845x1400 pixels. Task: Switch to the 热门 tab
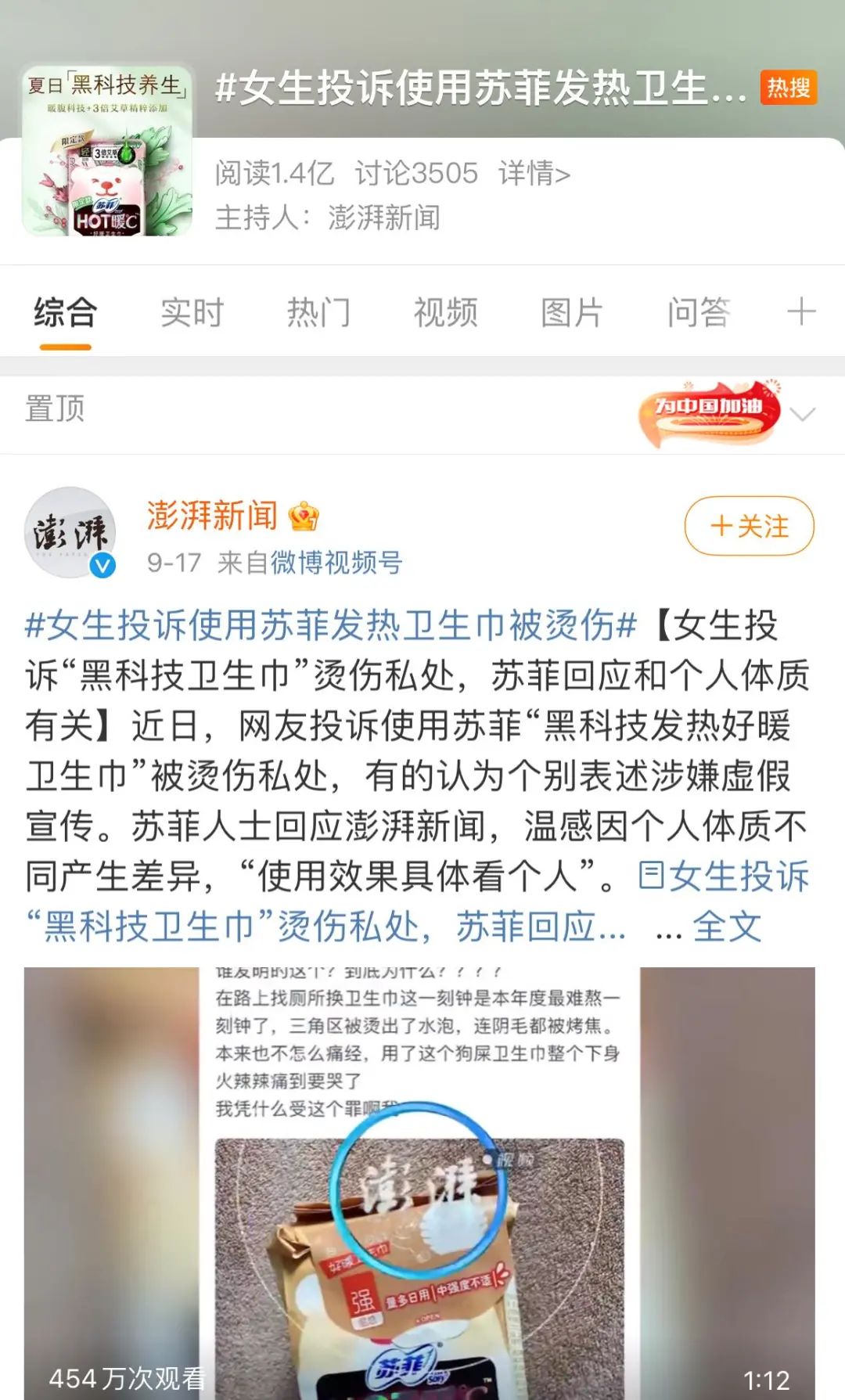point(318,313)
